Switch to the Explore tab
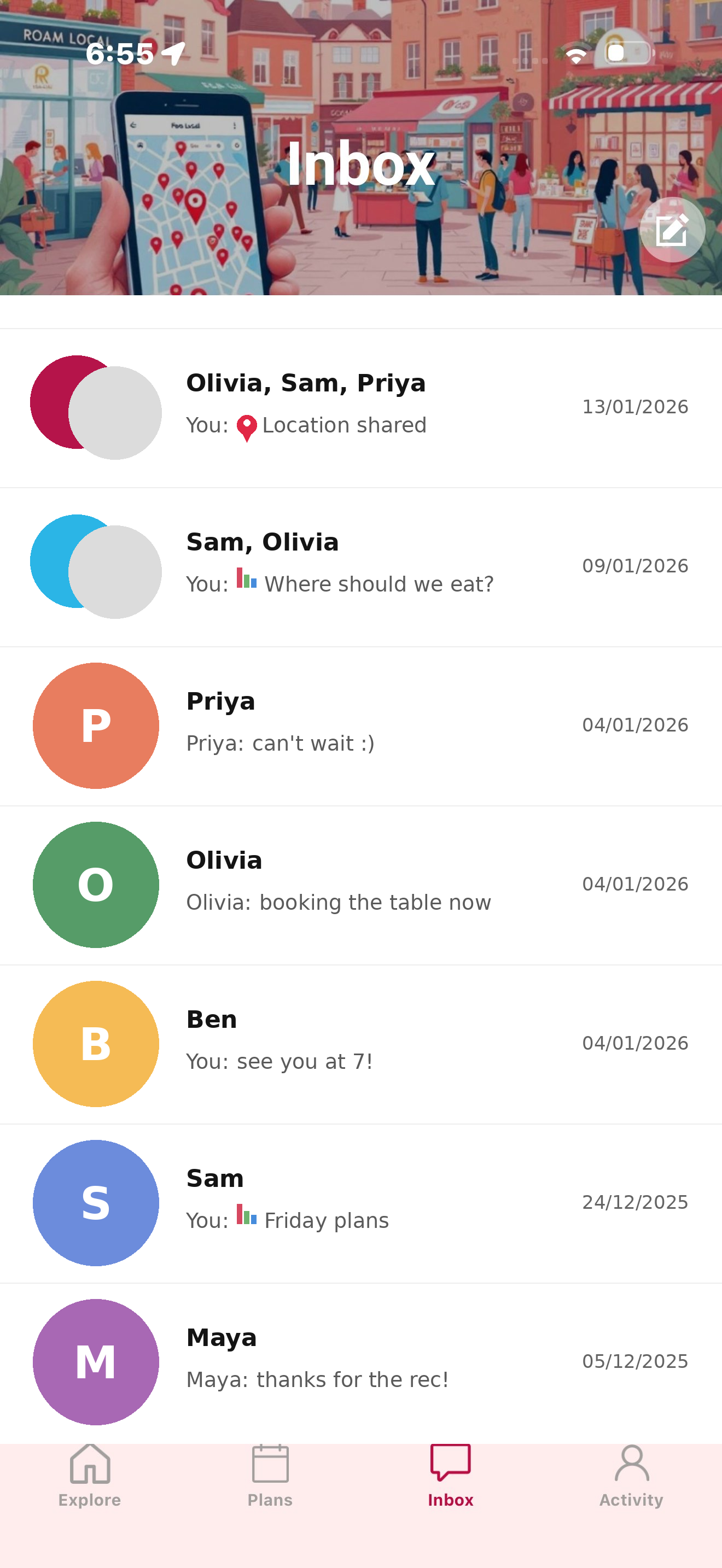The width and height of the screenshot is (722, 1568). pyautogui.click(x=90, y=1479)
